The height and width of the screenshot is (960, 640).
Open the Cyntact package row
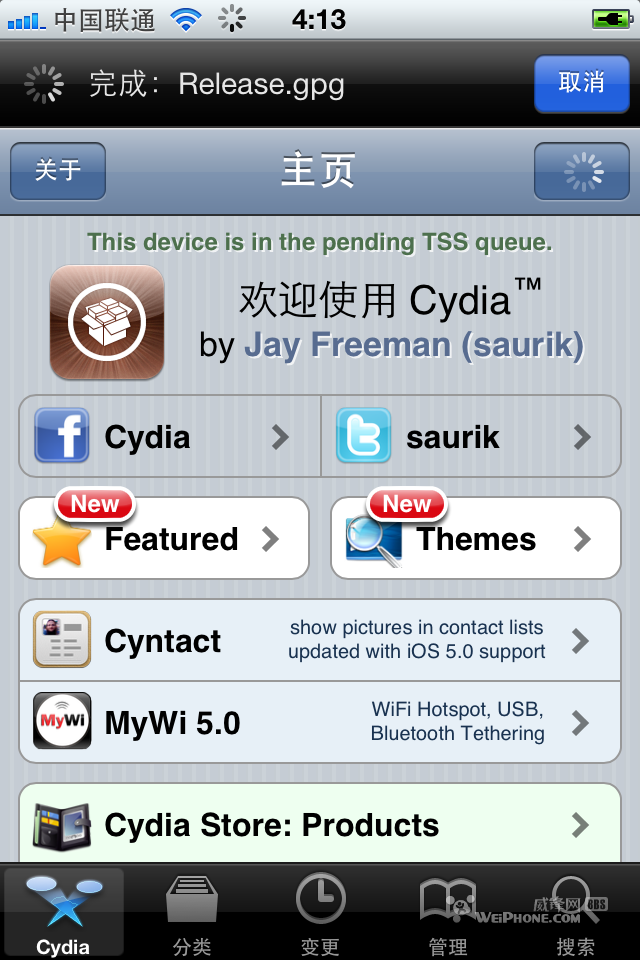pos(320,641)
